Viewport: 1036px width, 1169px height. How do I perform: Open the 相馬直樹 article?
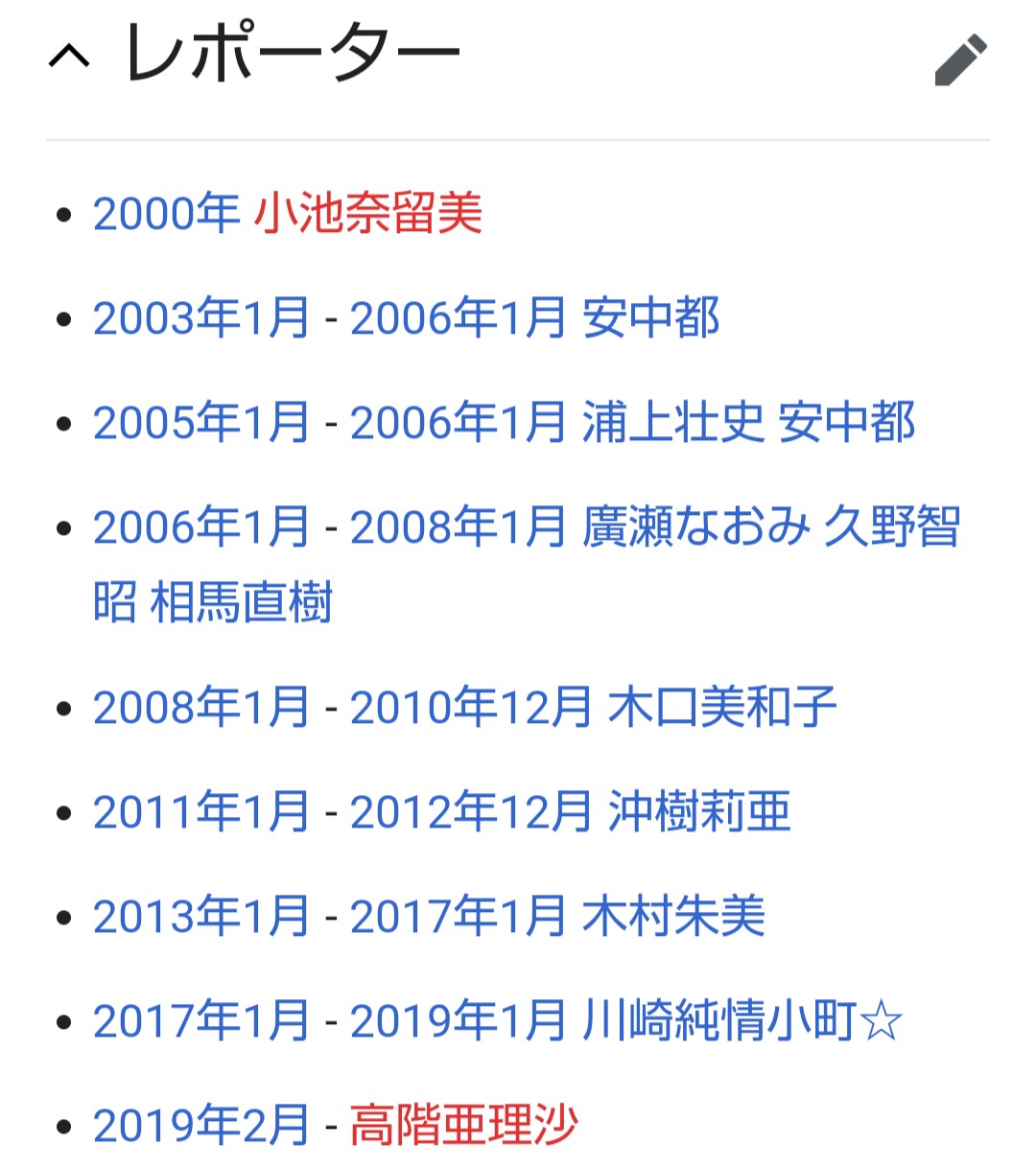(241, 602)
